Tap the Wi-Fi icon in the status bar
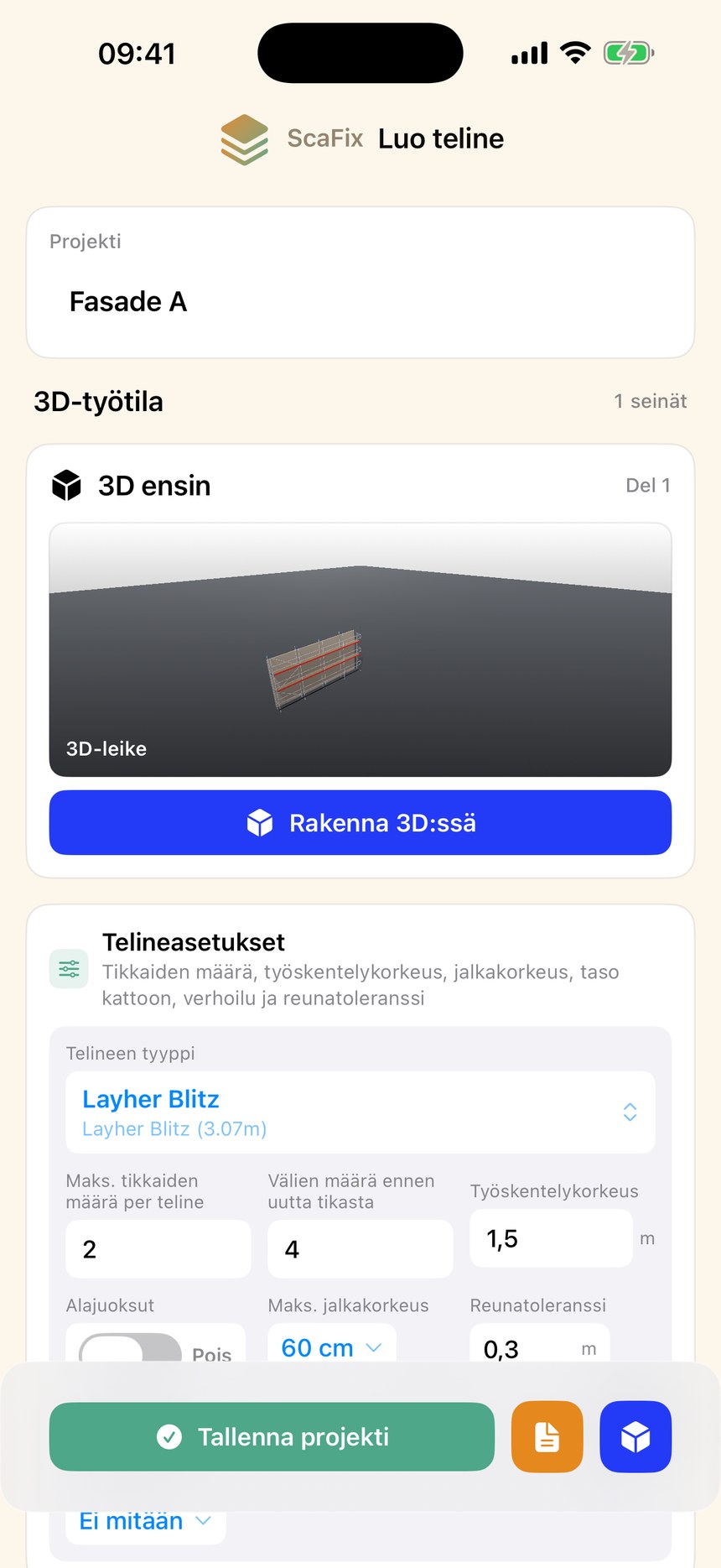721x1568 pixels. 574,52
